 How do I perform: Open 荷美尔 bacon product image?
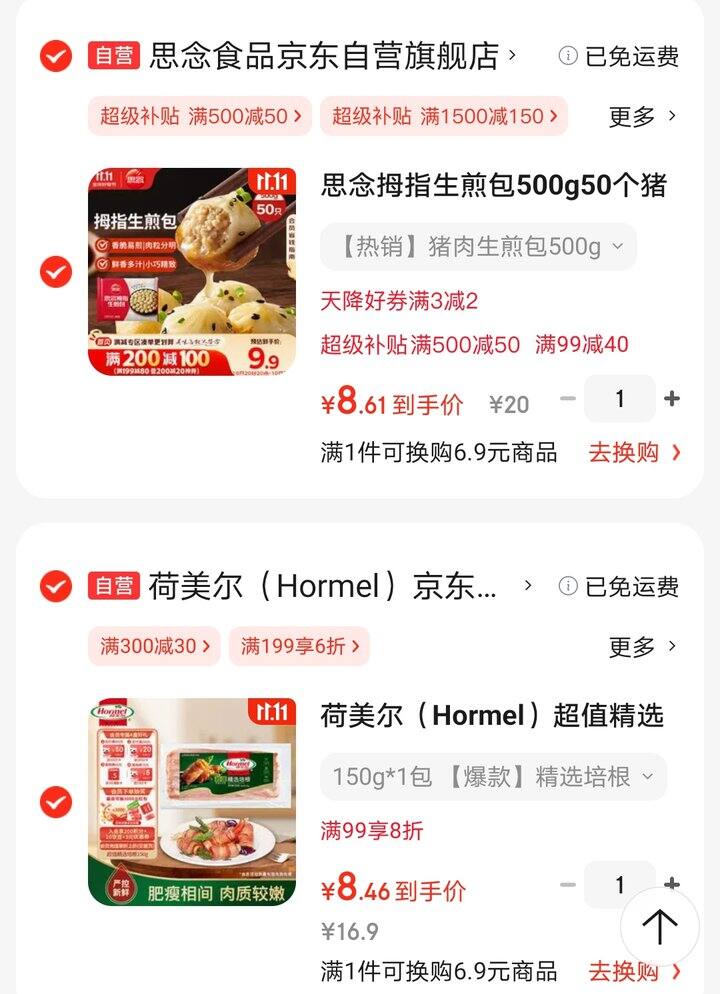coord(192,802)
